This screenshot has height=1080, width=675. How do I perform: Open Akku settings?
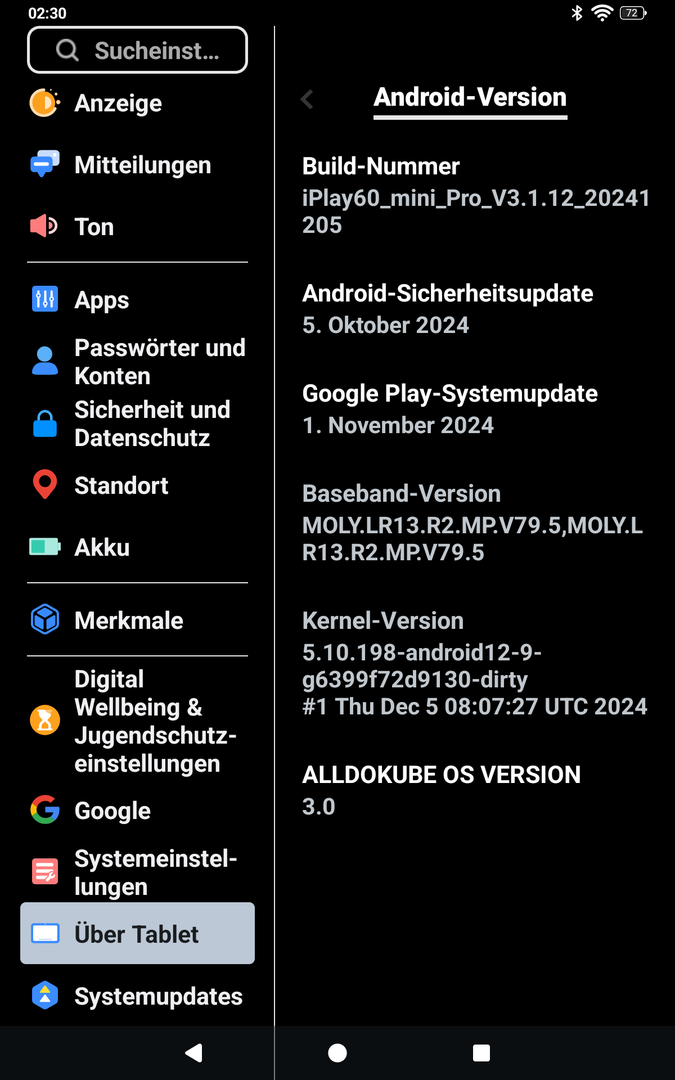(x=102, y=548)
